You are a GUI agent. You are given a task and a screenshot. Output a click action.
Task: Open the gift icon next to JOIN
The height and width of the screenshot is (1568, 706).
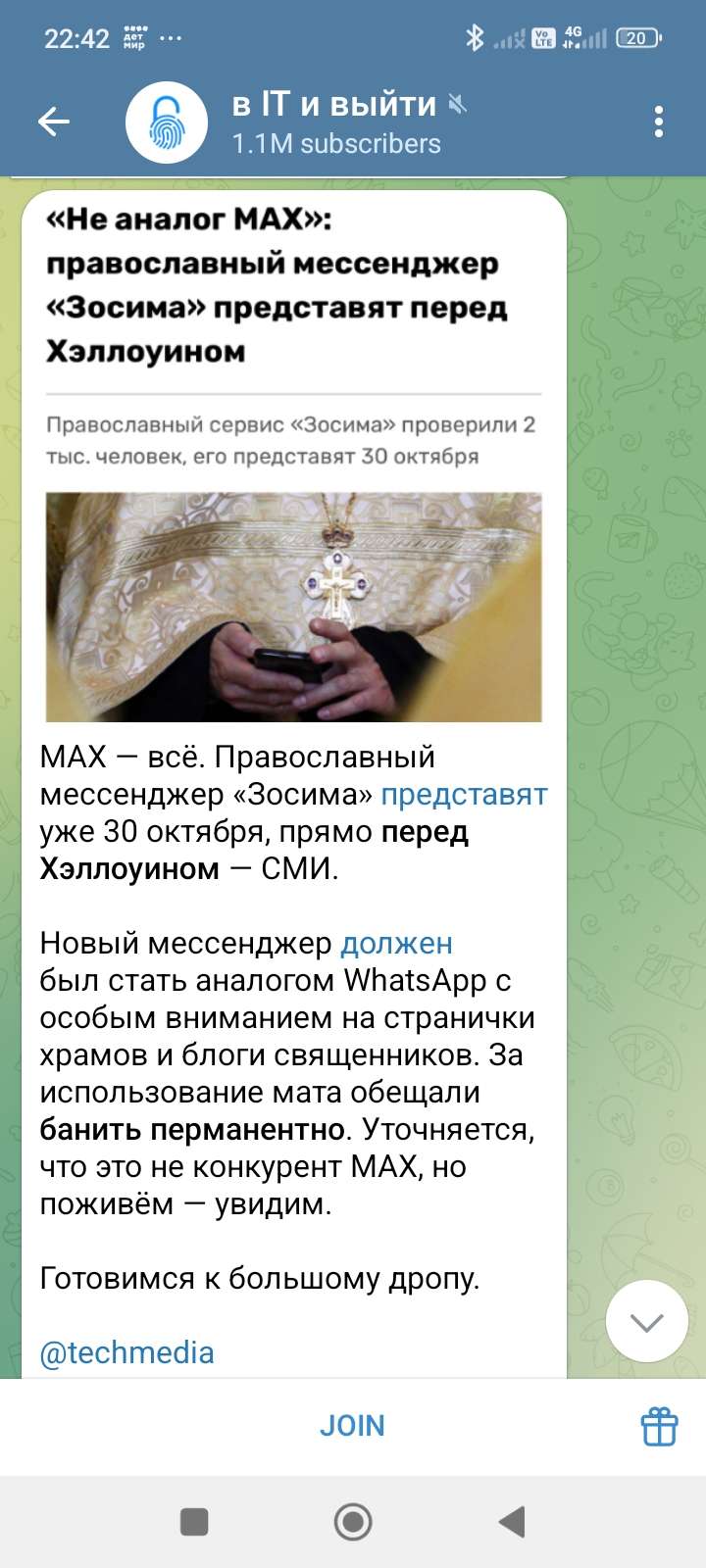659,1426
